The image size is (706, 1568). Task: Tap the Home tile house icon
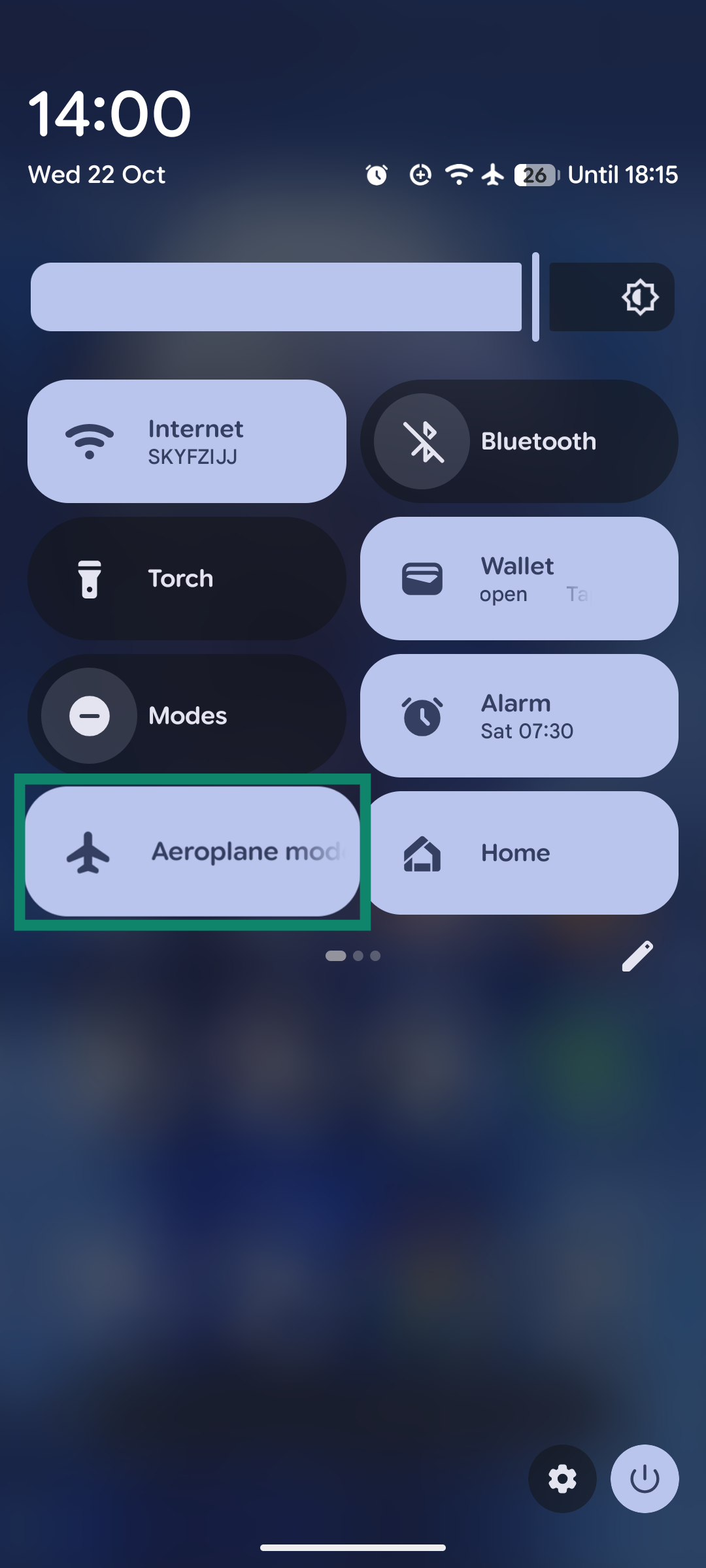422,853
